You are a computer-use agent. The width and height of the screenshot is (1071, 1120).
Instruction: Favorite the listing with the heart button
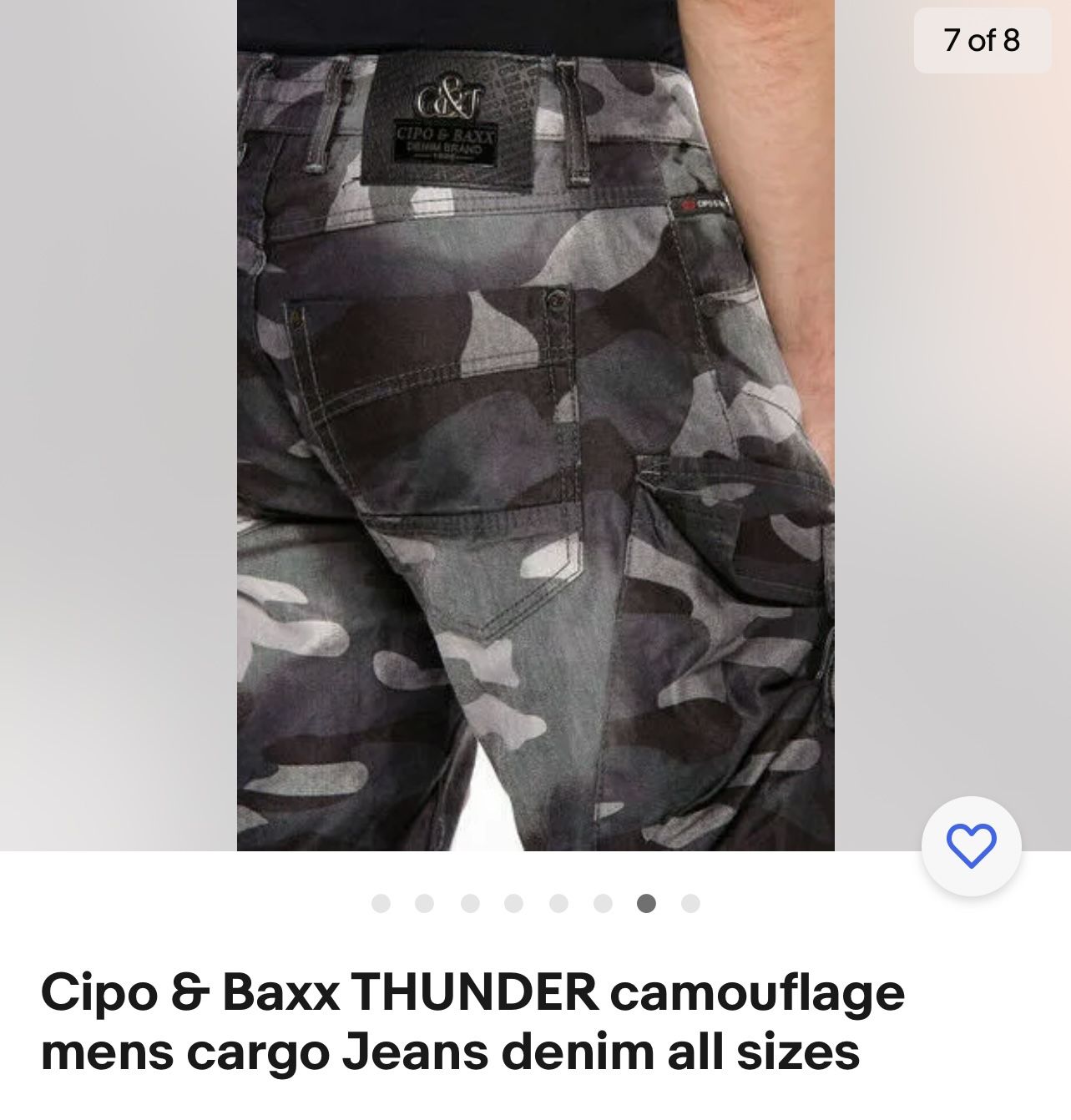(x=969, y=845)
